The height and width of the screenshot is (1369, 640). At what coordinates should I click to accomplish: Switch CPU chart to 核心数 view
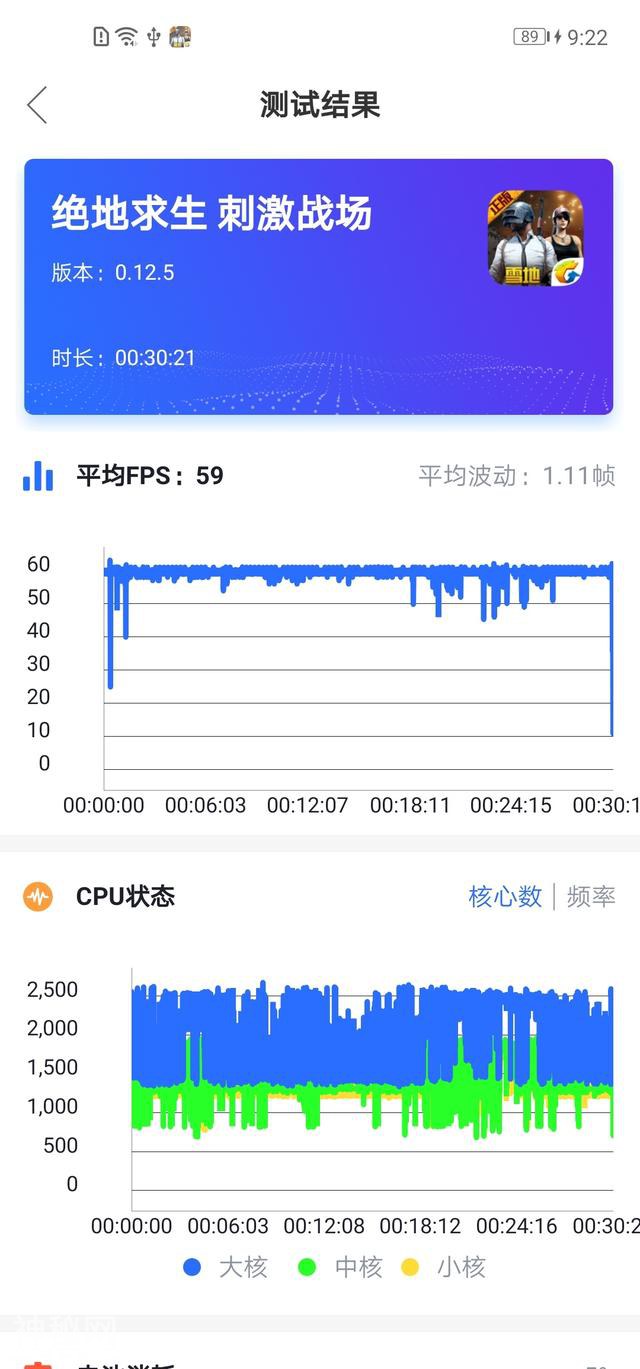pos(505,896)
